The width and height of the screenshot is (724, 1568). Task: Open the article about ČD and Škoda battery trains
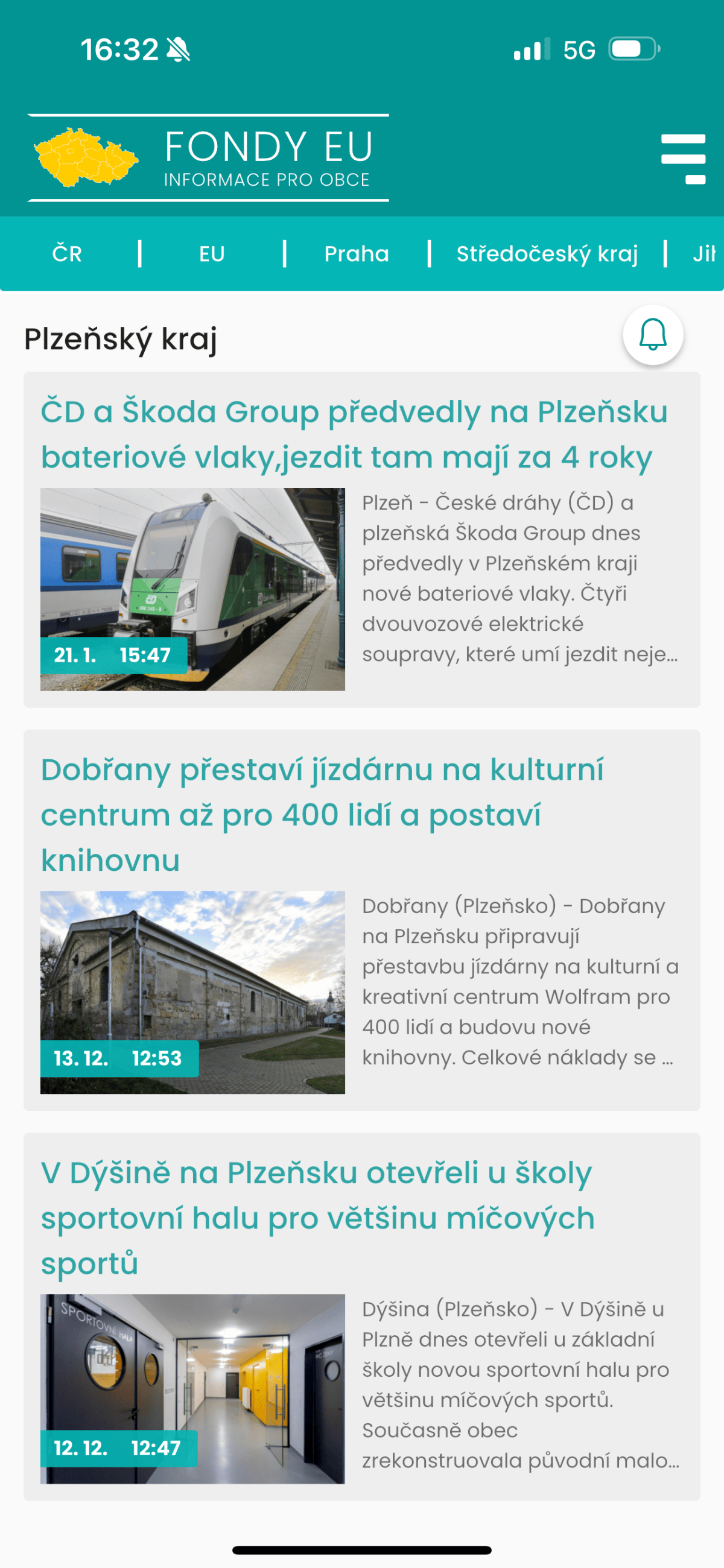point(361,539)
